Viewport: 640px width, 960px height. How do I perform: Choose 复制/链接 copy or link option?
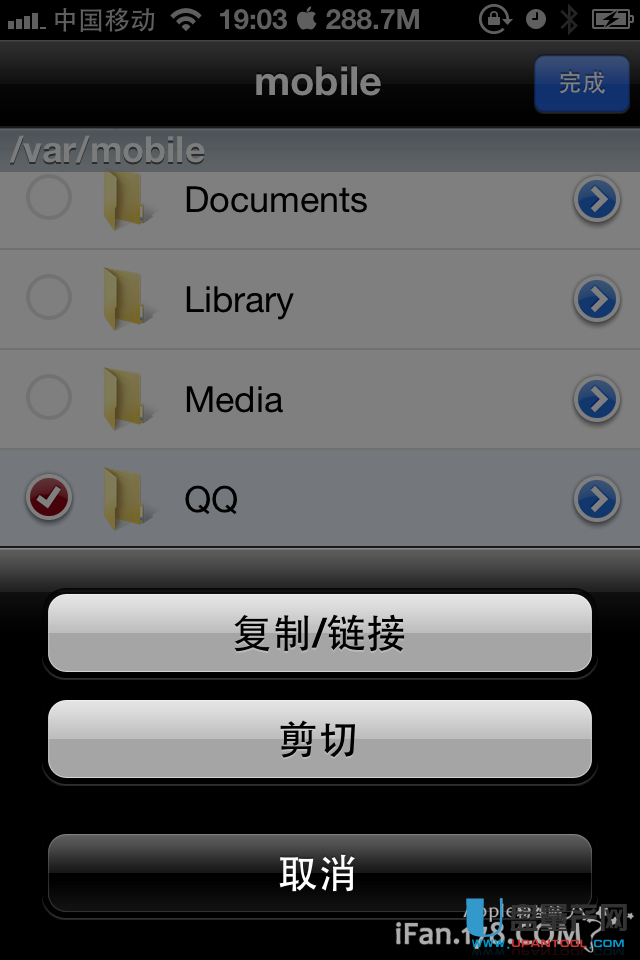320,634
